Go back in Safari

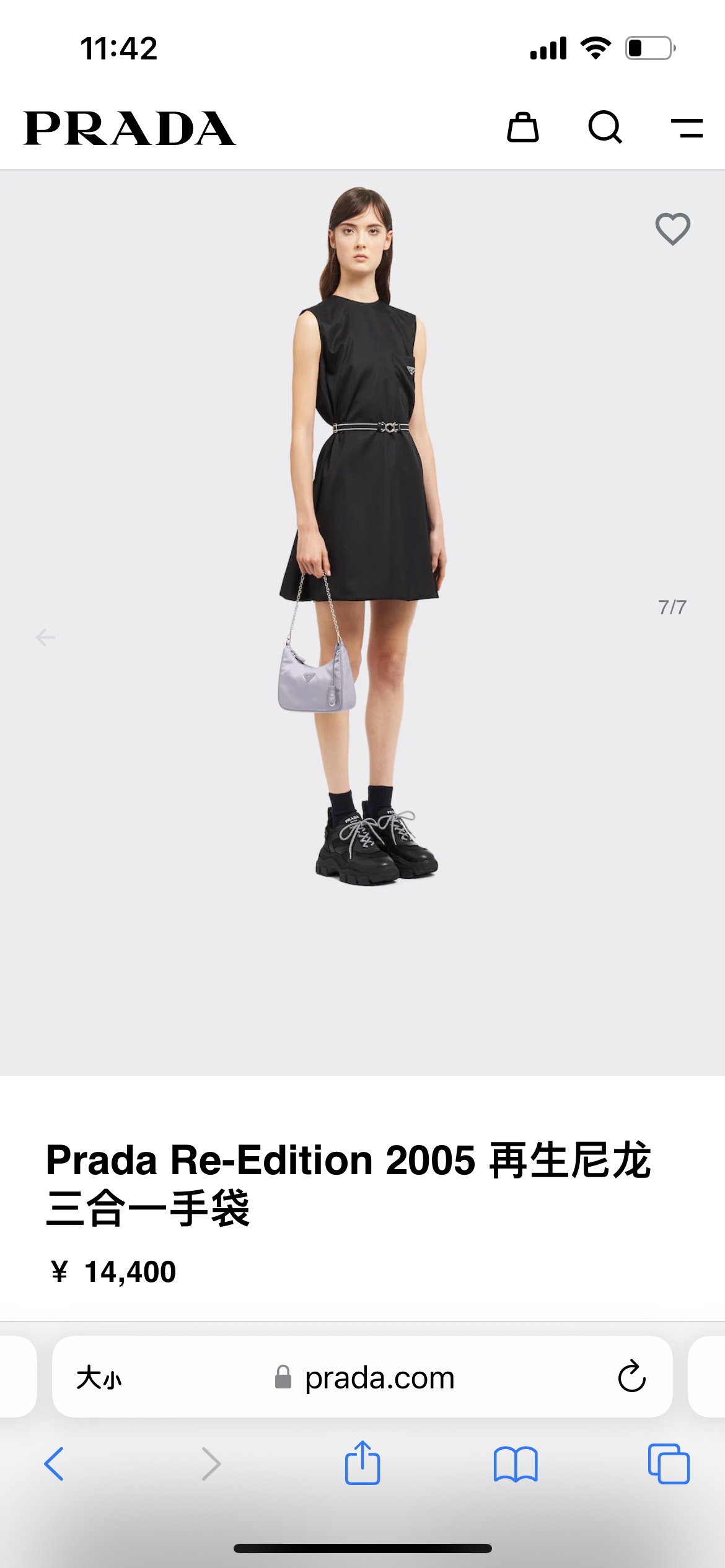tap(54, 1464)
